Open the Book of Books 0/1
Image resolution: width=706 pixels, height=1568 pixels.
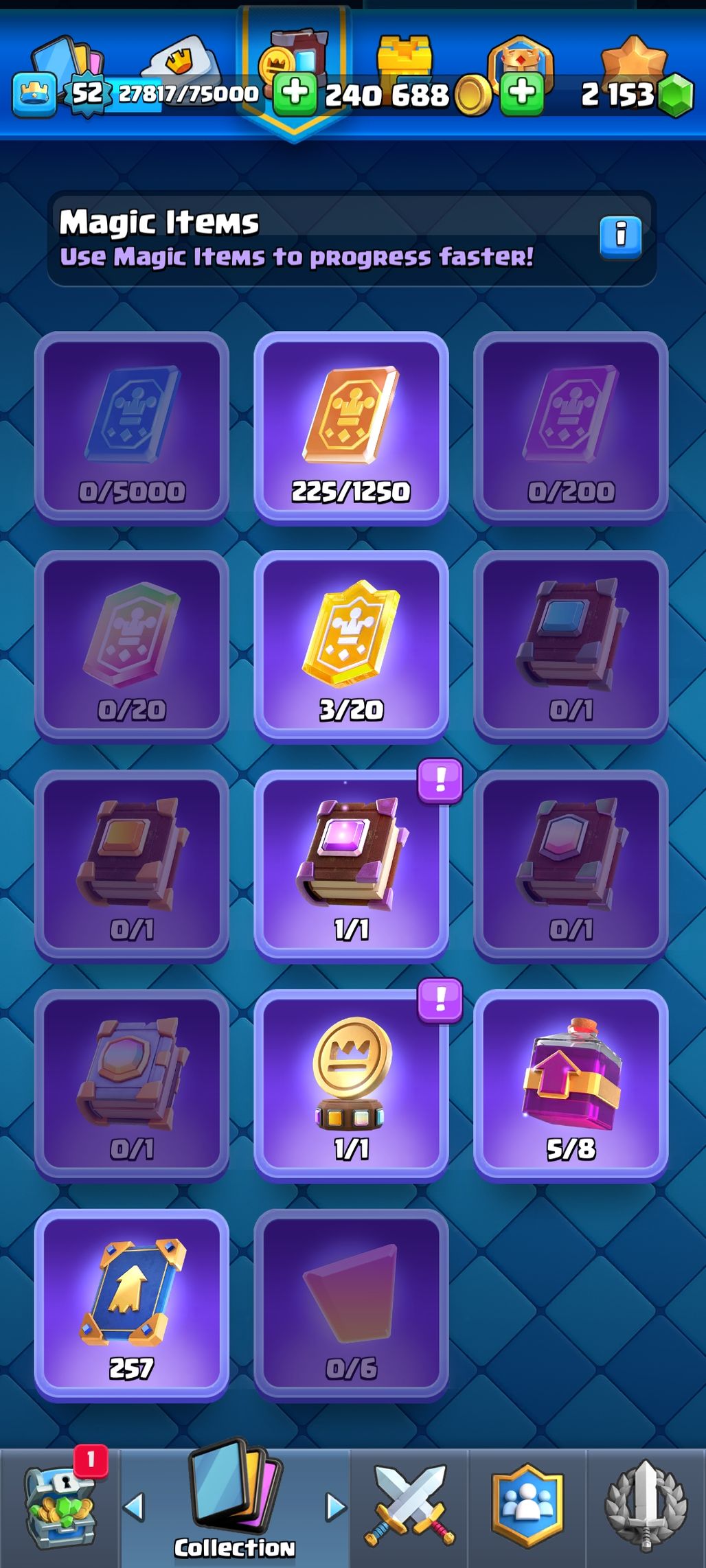click(x=131, y=1085)
